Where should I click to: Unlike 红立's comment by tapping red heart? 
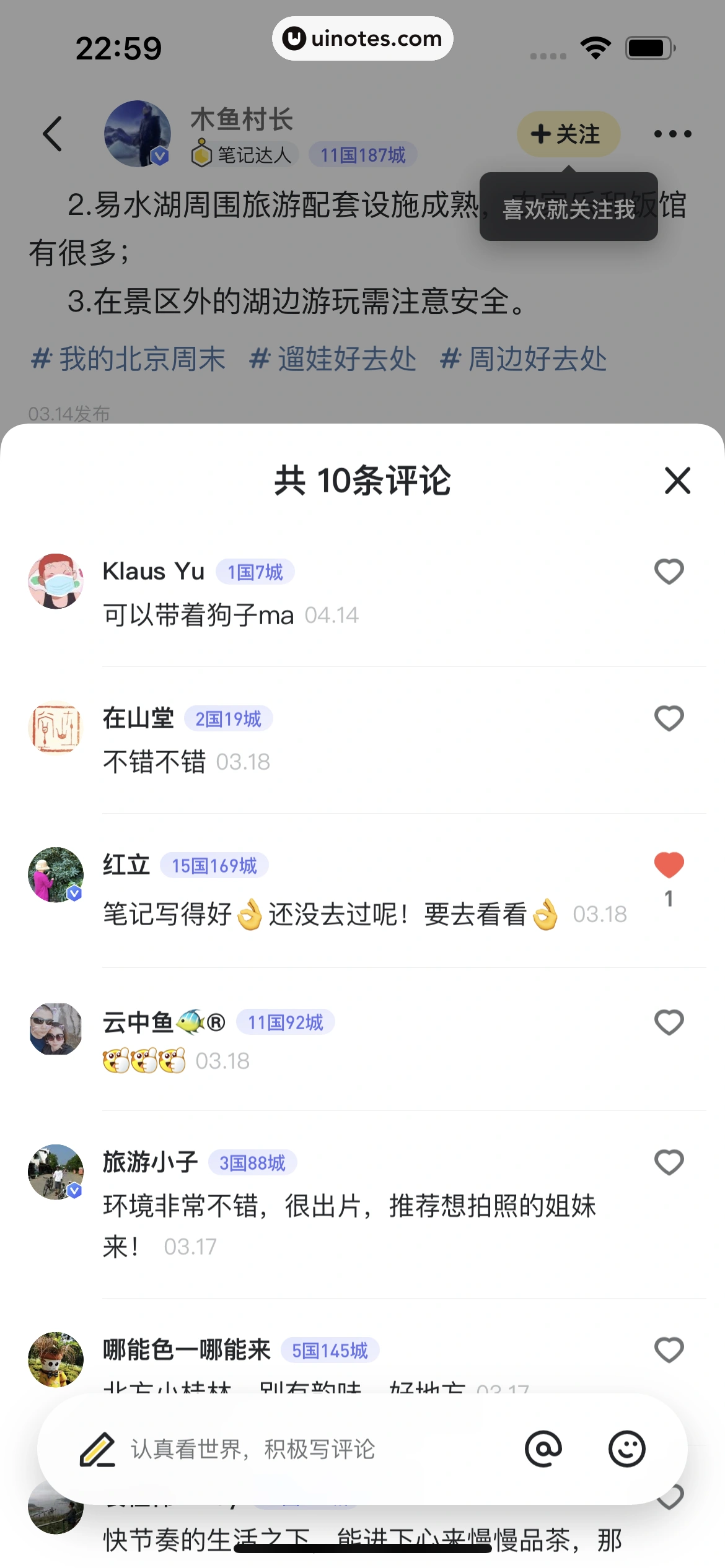(x=669, y=865)
